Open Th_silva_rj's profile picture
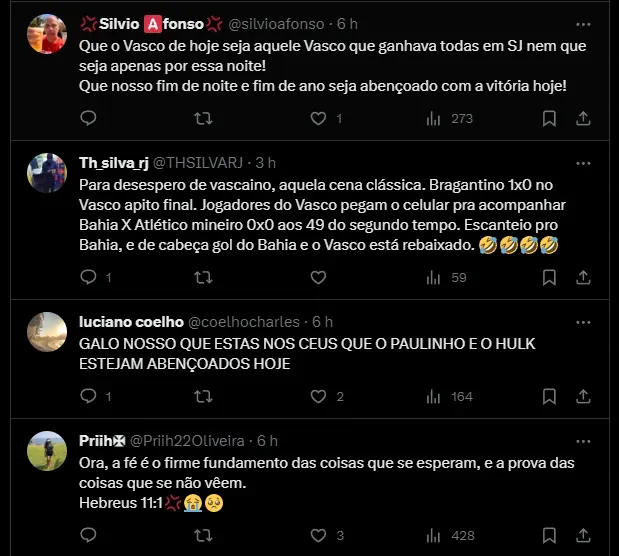The image size is (619, 556). (x=47, y=174)
